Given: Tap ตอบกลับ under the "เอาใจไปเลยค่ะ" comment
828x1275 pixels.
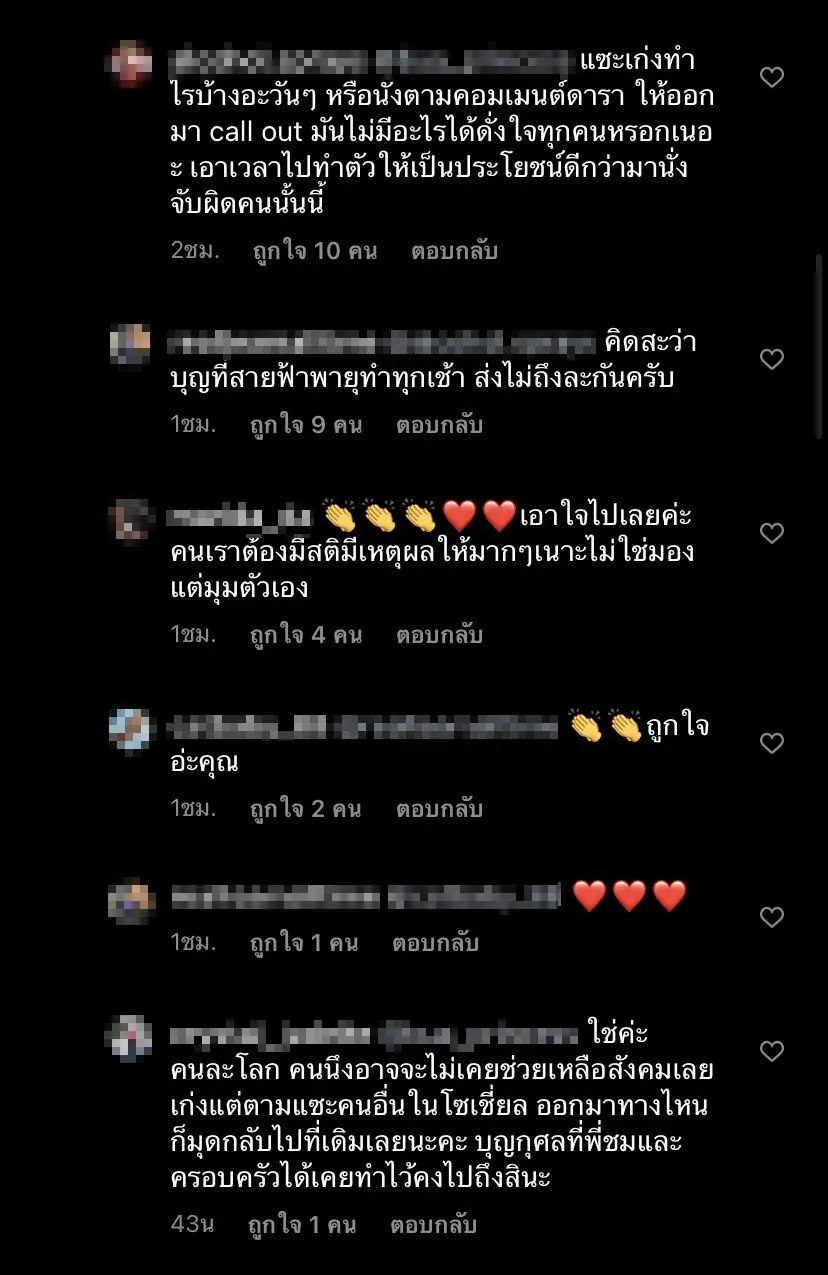Looking at the screenshot, I should click(x=439, y=635).
